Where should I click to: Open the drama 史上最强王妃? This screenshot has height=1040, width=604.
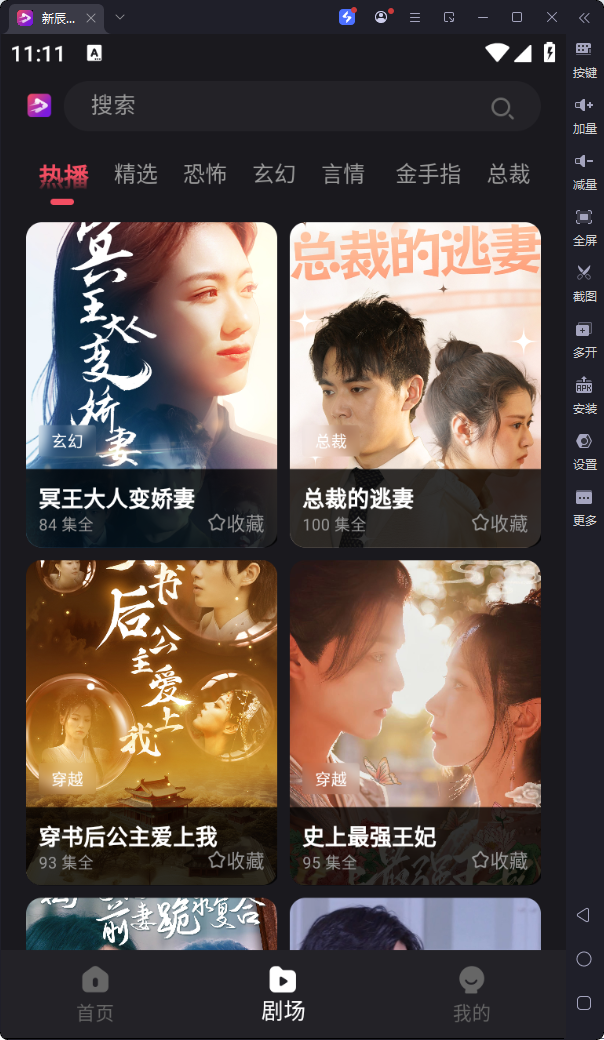tap(415, 700)
